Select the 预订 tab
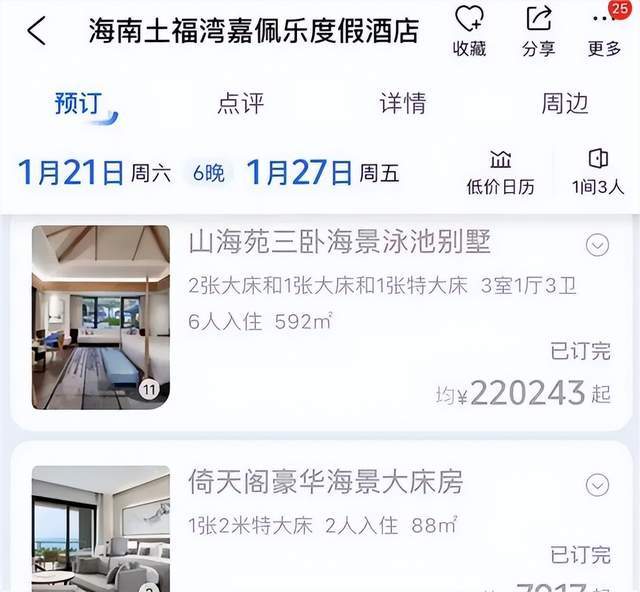Image resolution: width=640 pixels, height=592 pixels. [79, 103]
